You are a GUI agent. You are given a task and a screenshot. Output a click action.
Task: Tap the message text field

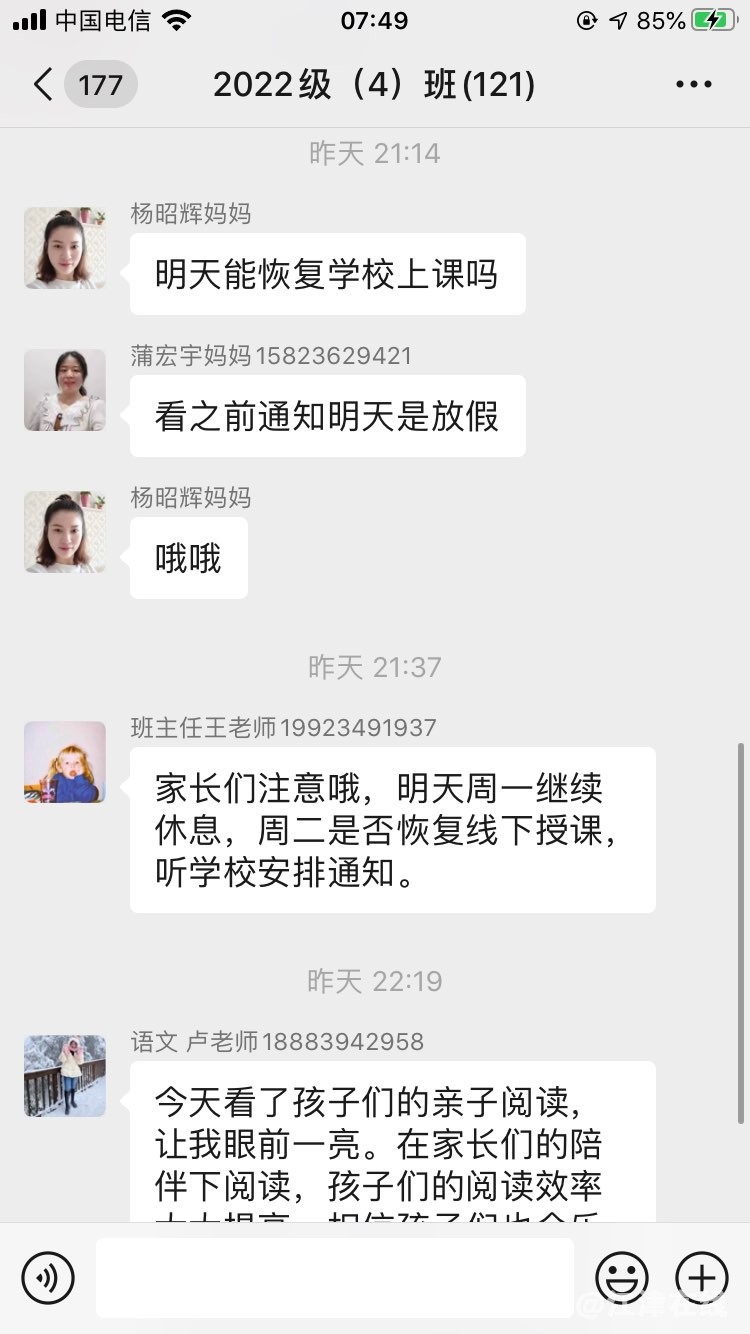coord(335,1277)
